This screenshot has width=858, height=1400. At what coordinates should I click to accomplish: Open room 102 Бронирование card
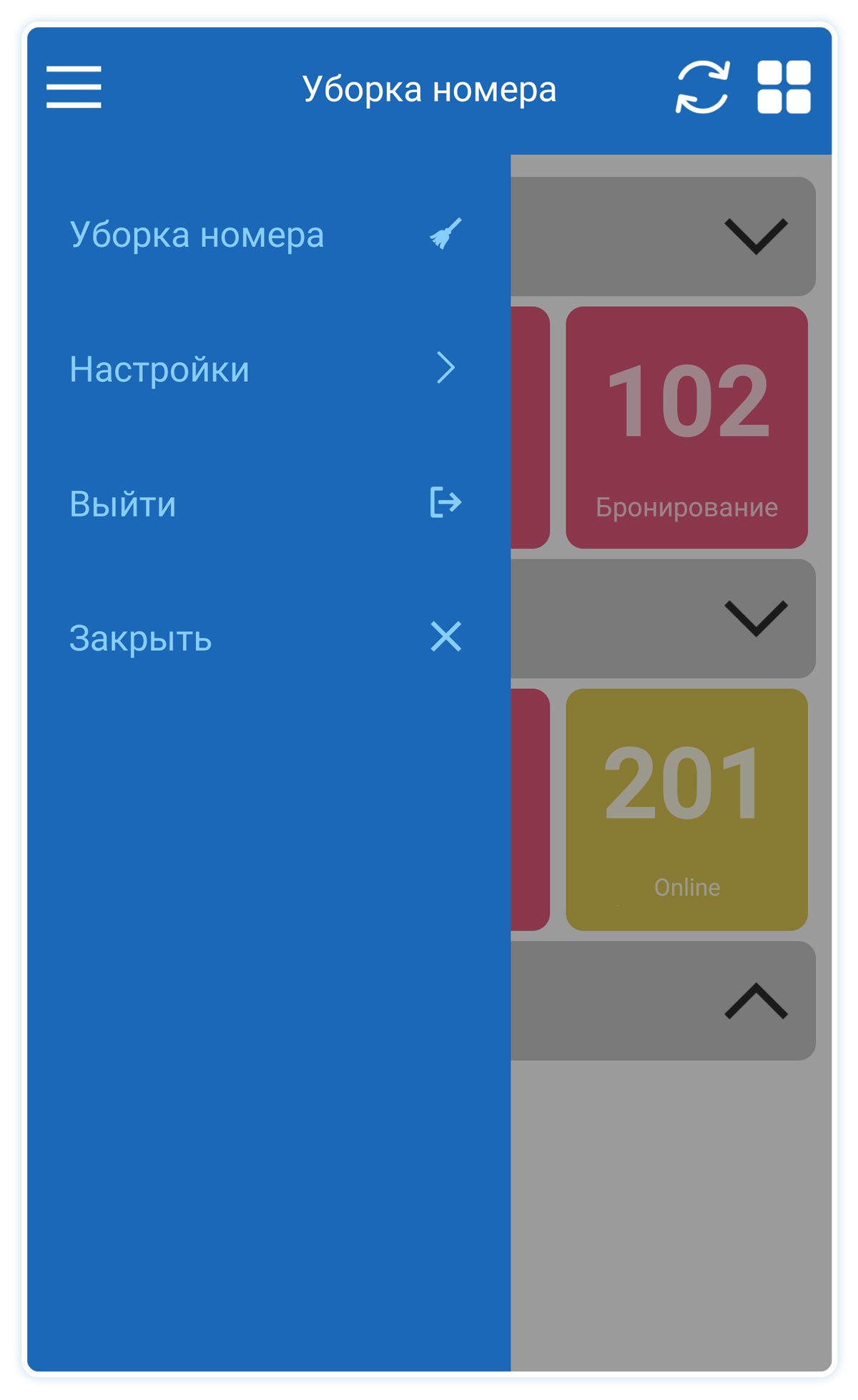(x=686, y=428)
